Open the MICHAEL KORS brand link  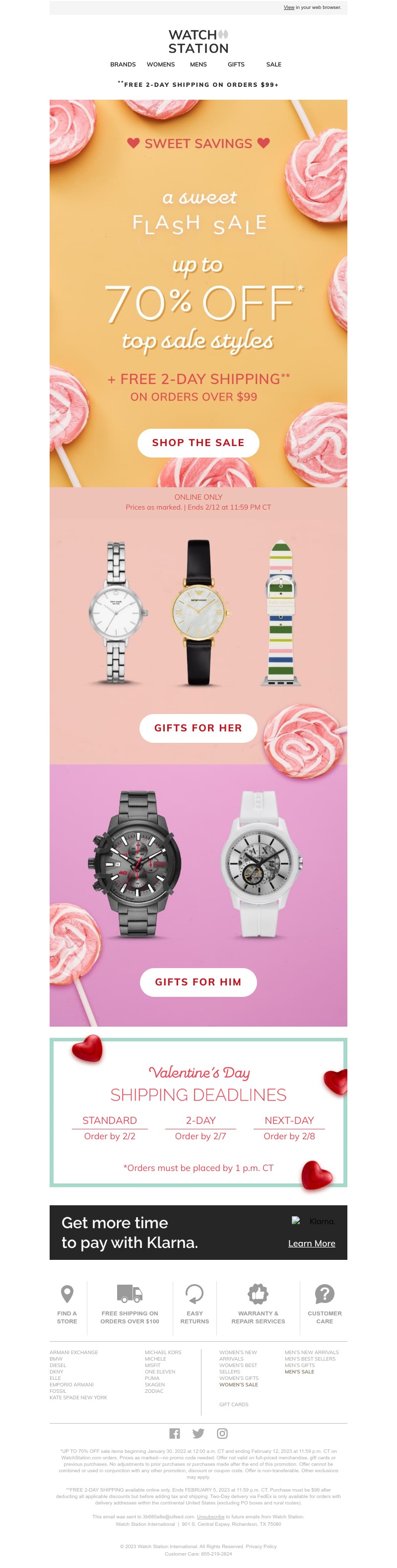pos(163,1353)
